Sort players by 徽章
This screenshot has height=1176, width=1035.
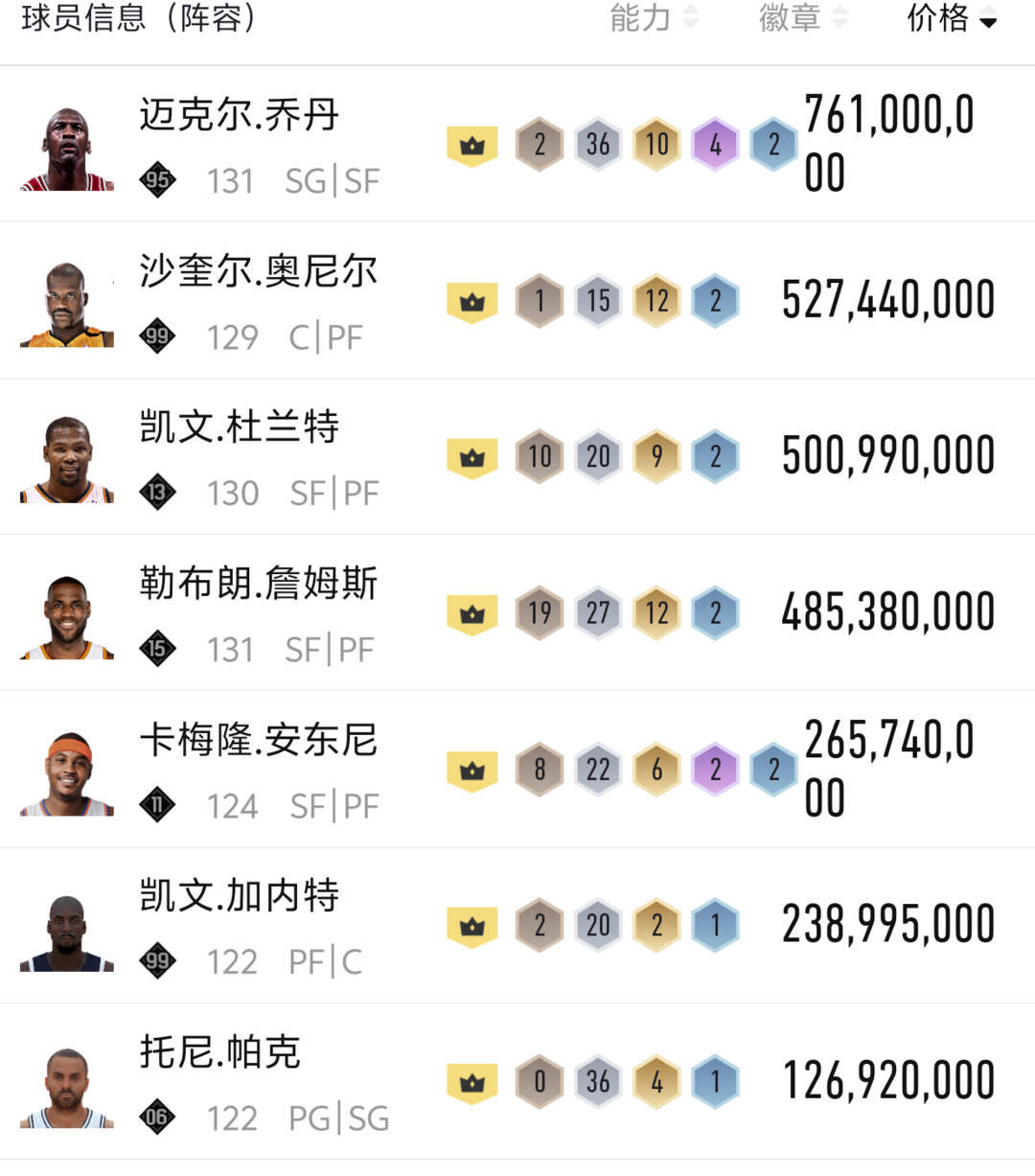(803, 18)
